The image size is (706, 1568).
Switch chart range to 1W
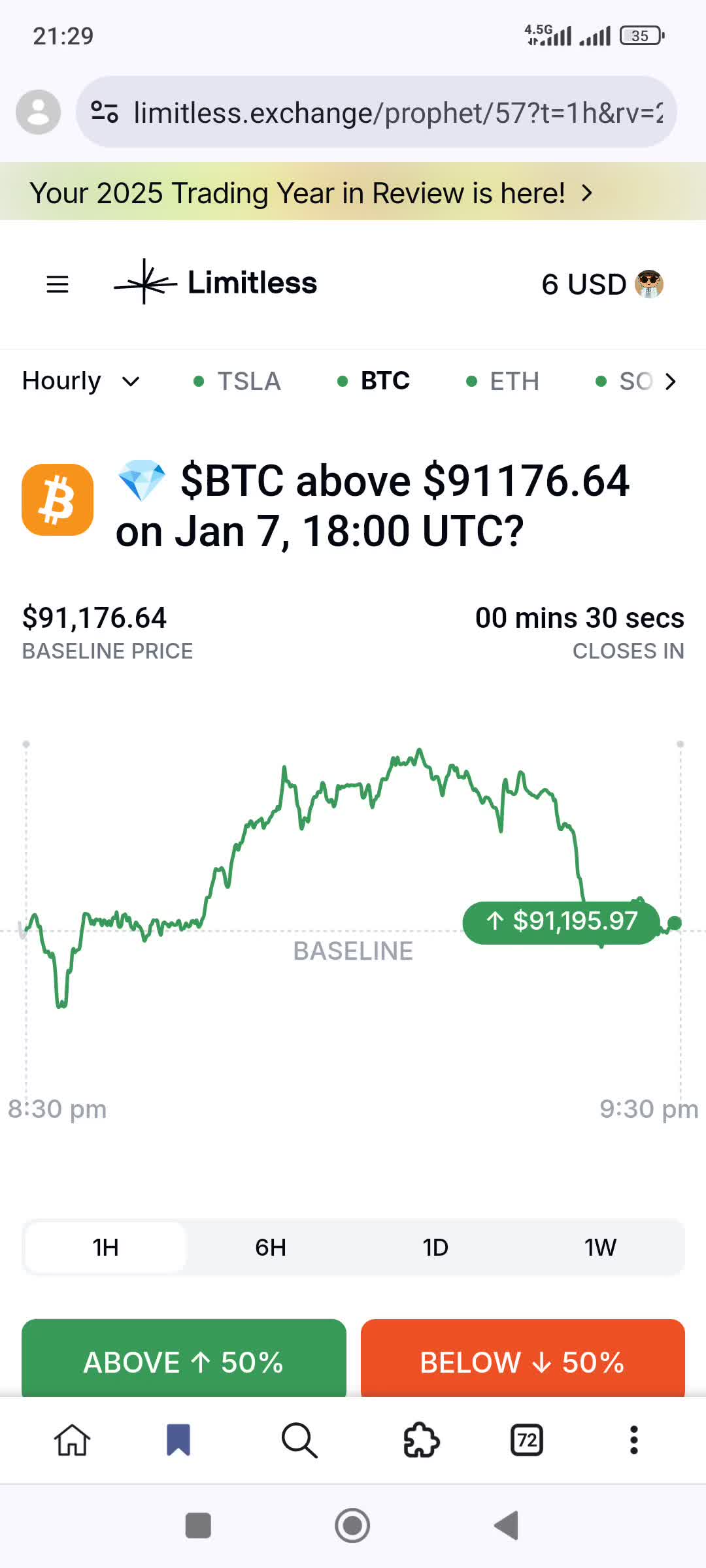[600, 1247]
